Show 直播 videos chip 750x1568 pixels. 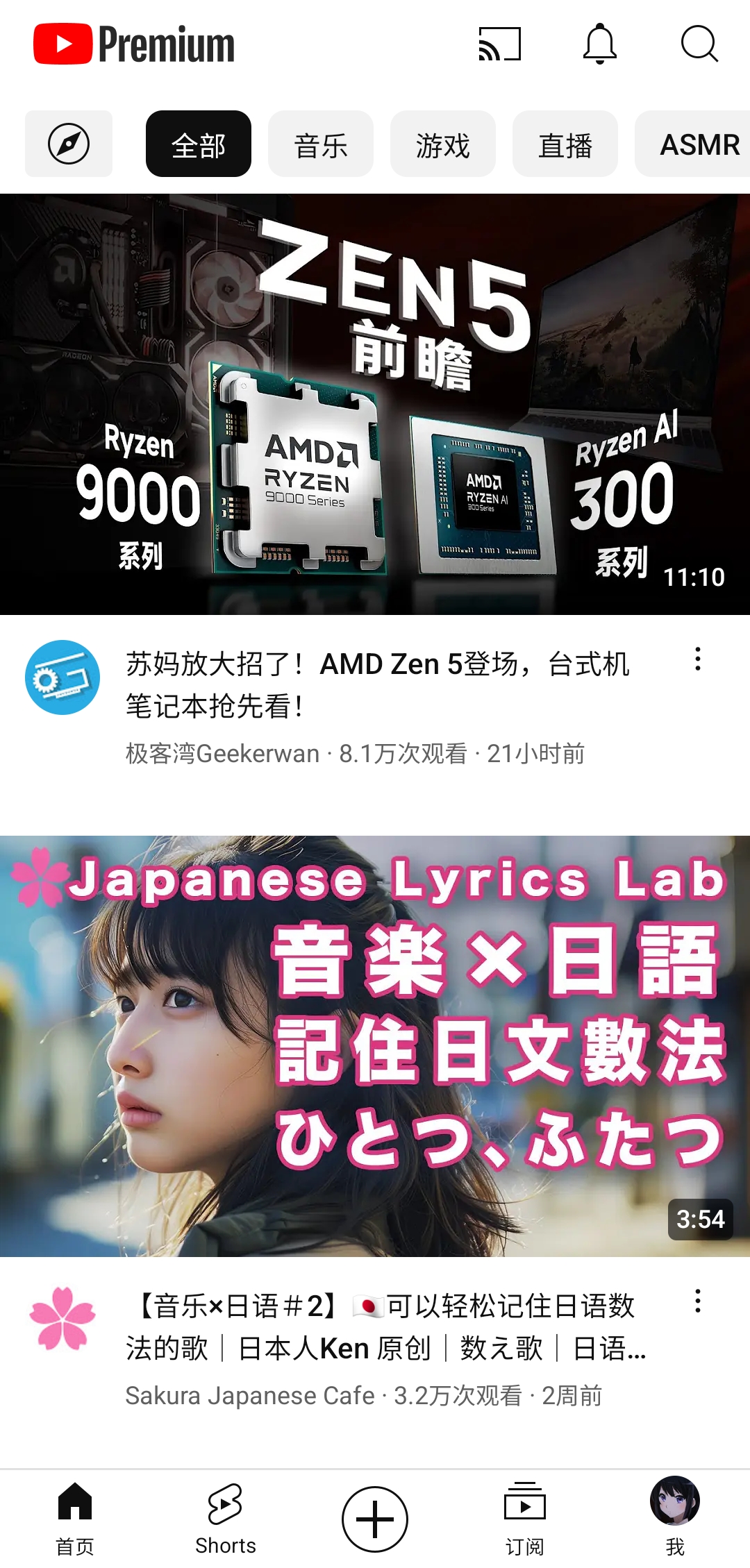coord(565,144)
